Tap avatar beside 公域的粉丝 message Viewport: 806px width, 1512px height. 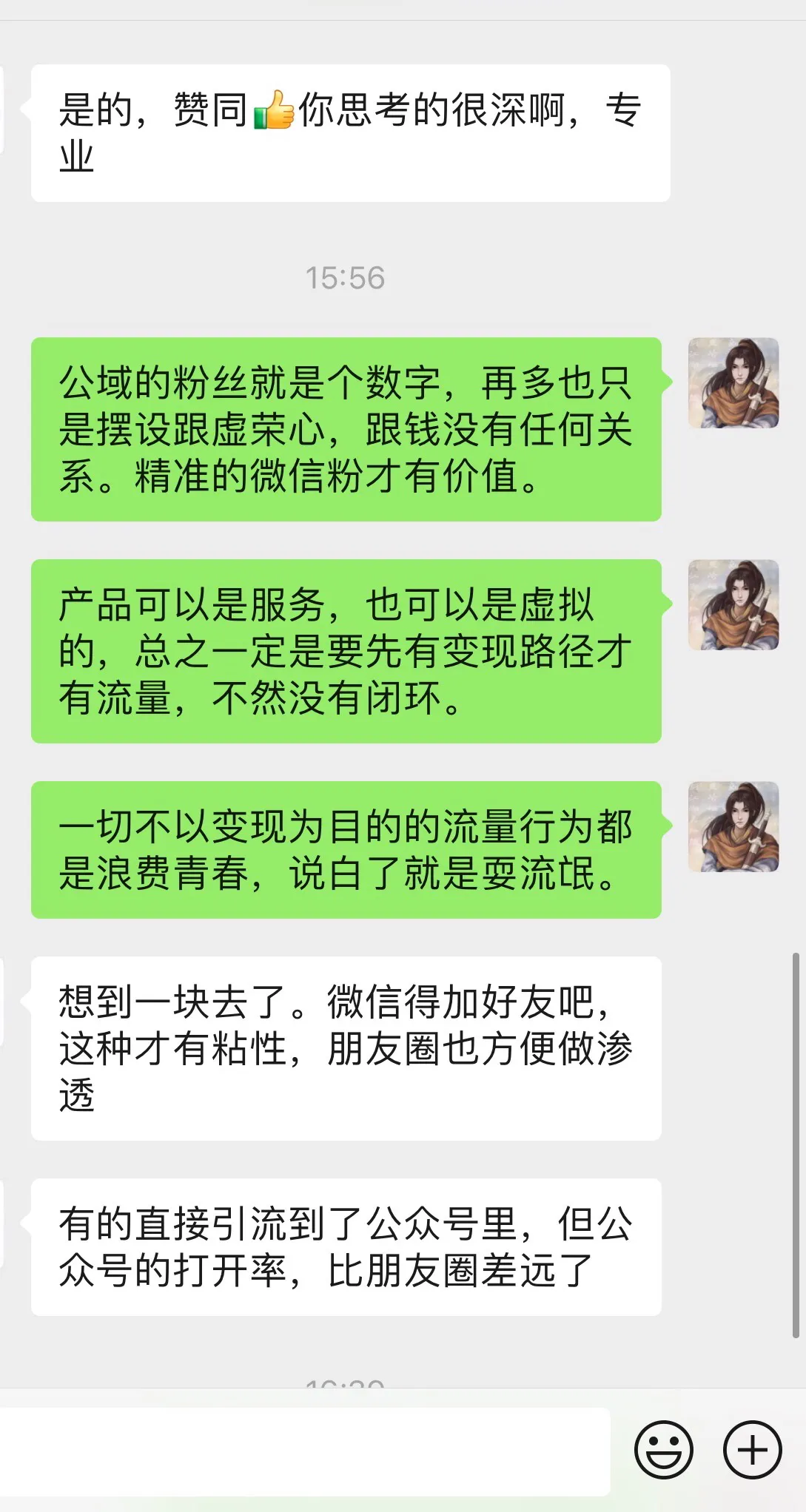(x=733, y=383)
